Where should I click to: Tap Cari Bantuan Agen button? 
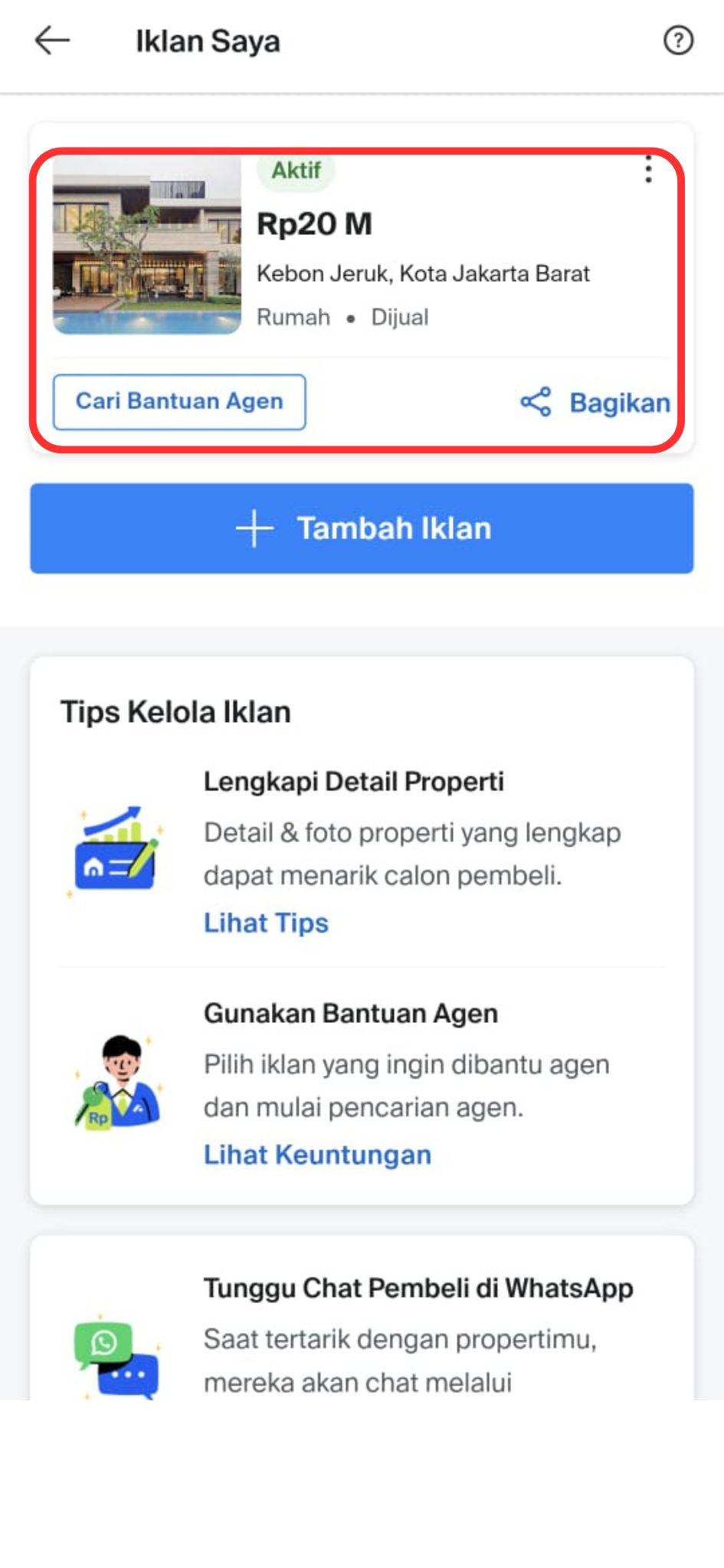click(x=179, y=402)
